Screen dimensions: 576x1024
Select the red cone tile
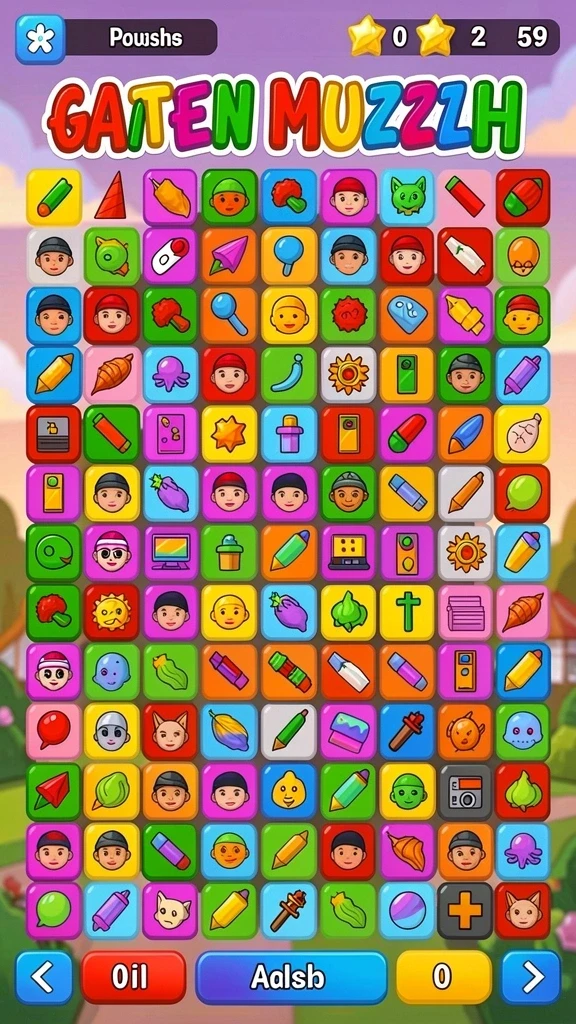click(111, 197)
